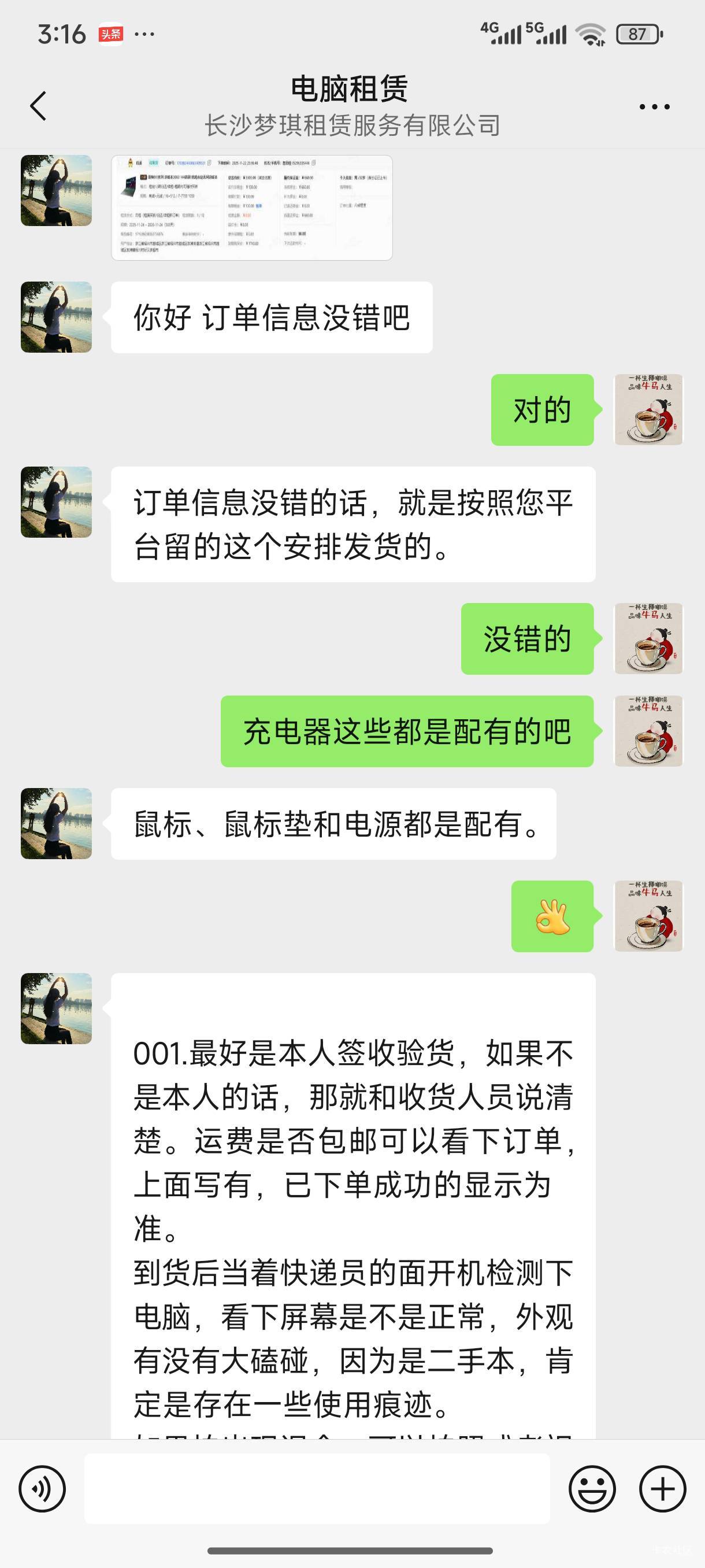Open the plus attachment menu
The width and height of the screenshot is (705, 1568).
(x=662, y=1489)
